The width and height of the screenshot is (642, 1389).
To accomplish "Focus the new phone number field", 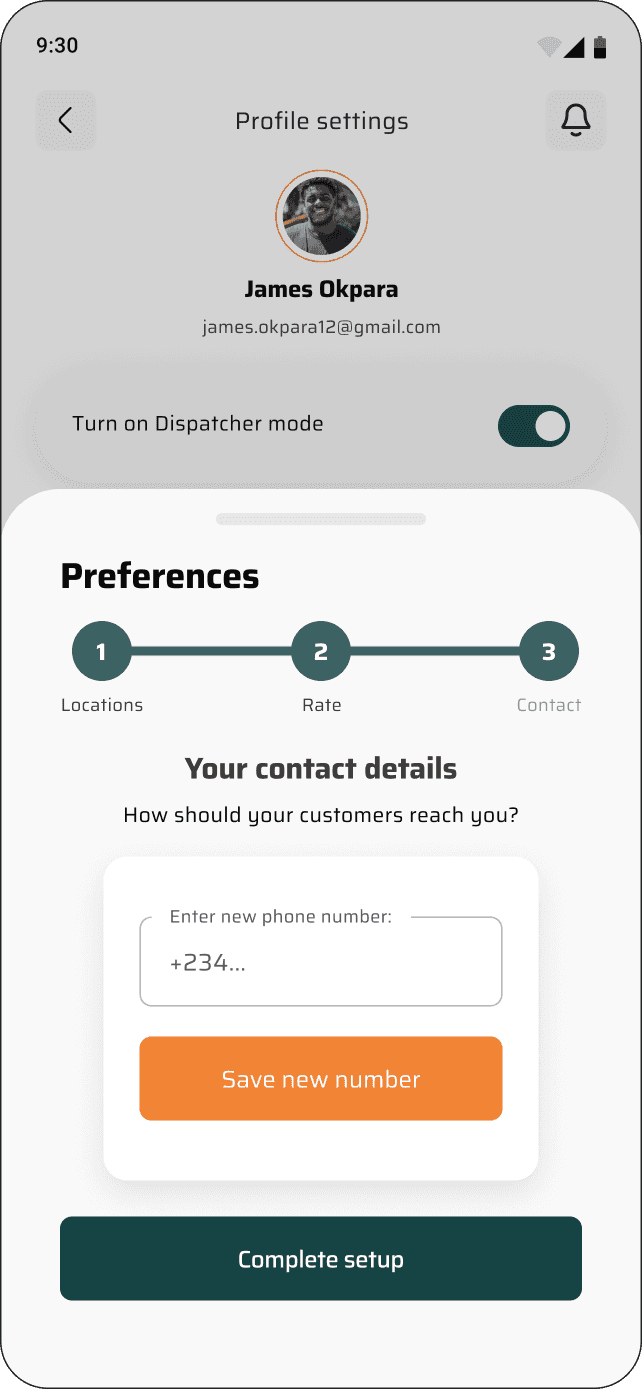I will click(x=321, y=962).
